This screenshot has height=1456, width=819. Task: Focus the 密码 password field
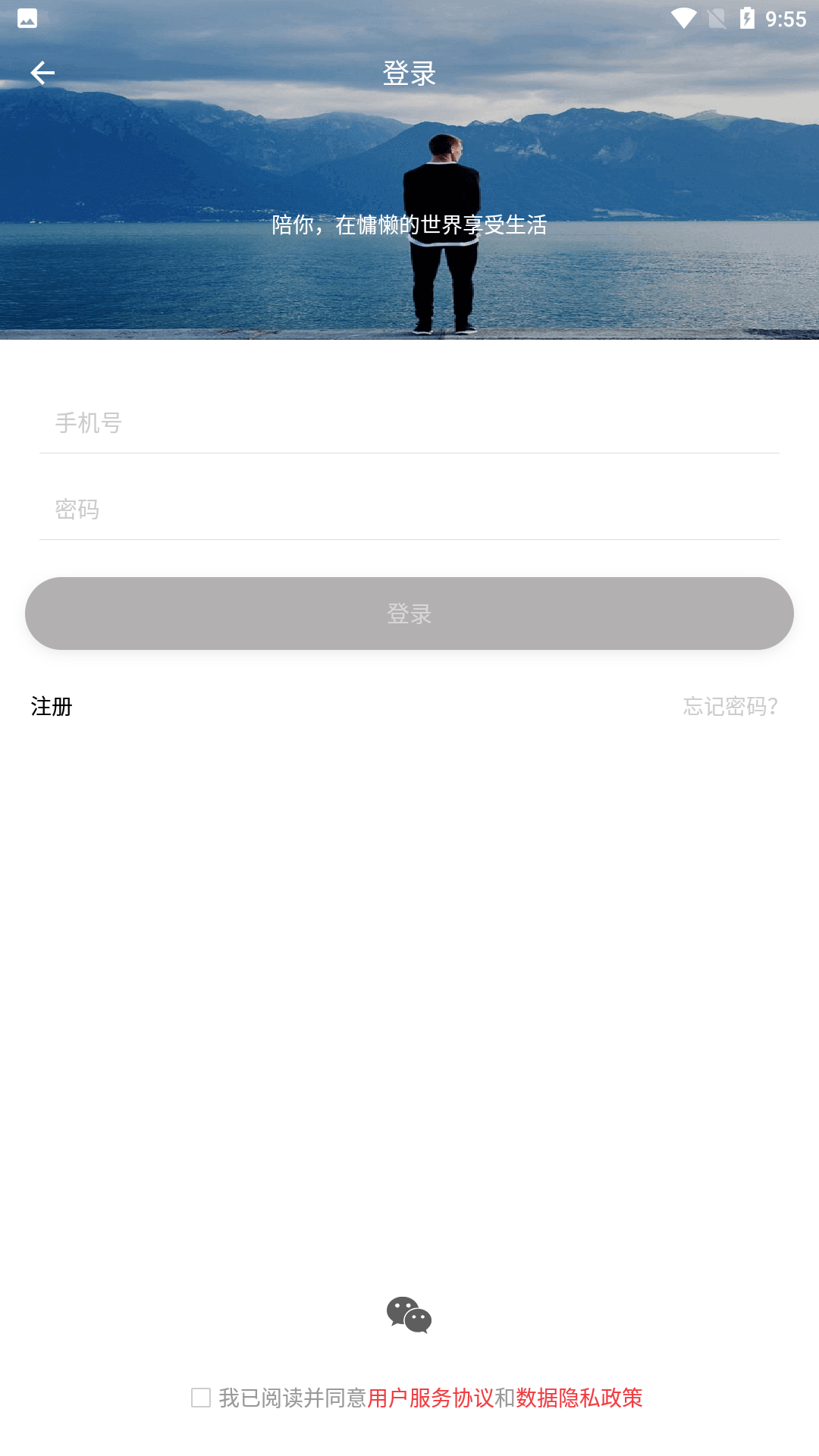click(x=409, y=509)
